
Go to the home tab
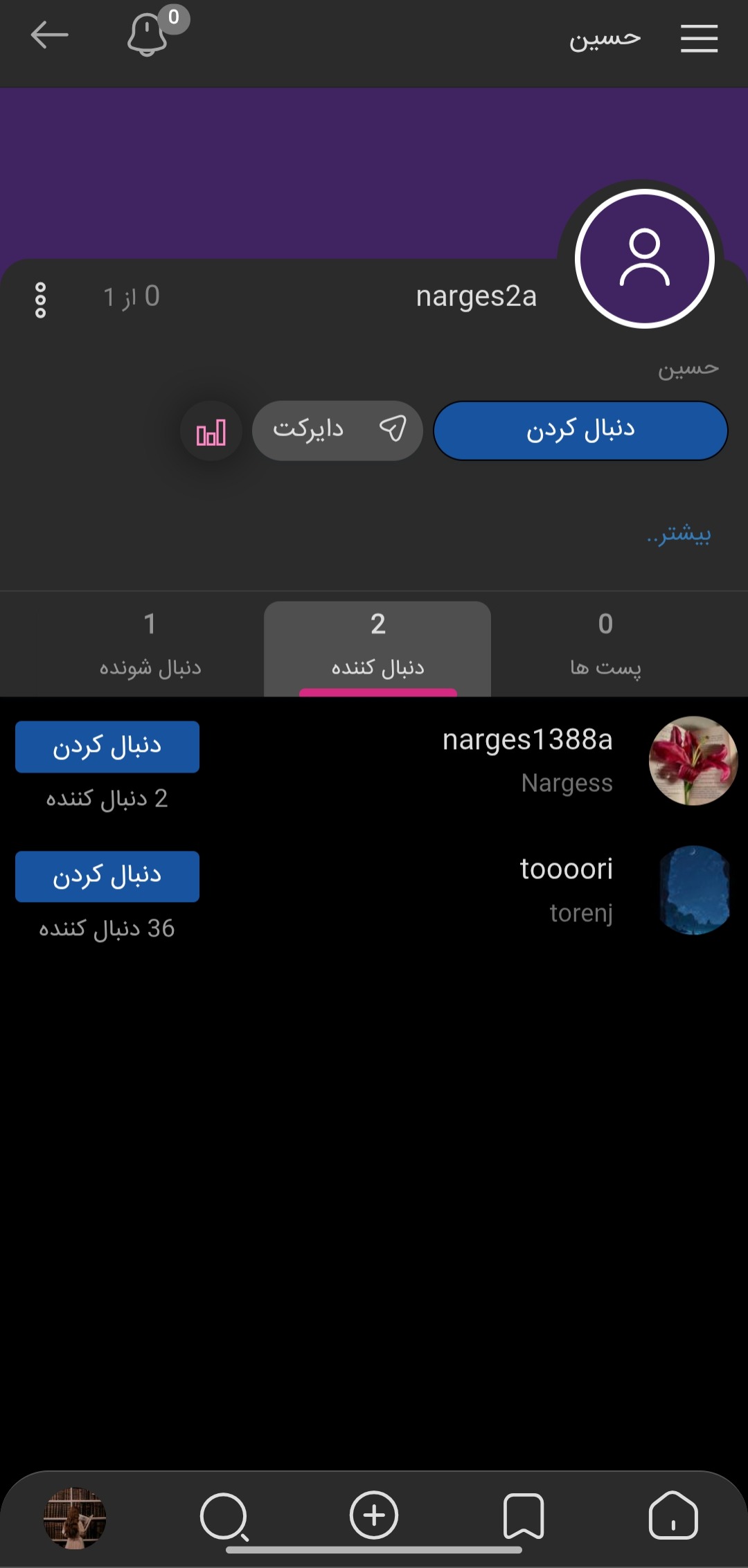(673, 1515)
